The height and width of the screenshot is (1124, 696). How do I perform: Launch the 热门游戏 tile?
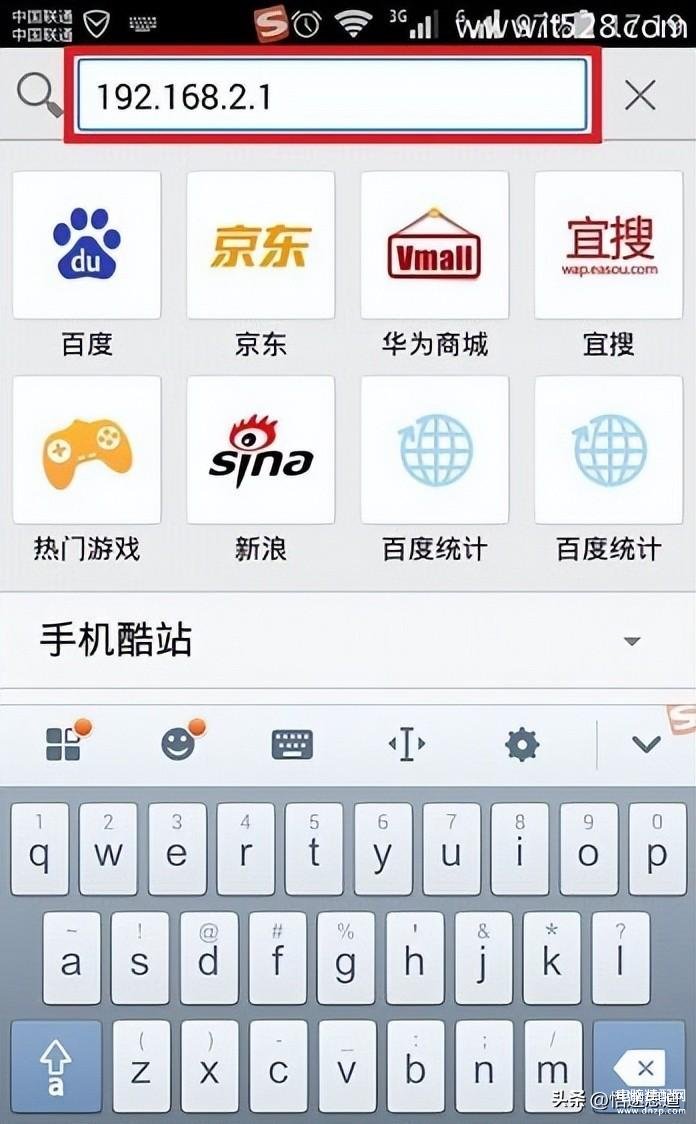[87, 451]
